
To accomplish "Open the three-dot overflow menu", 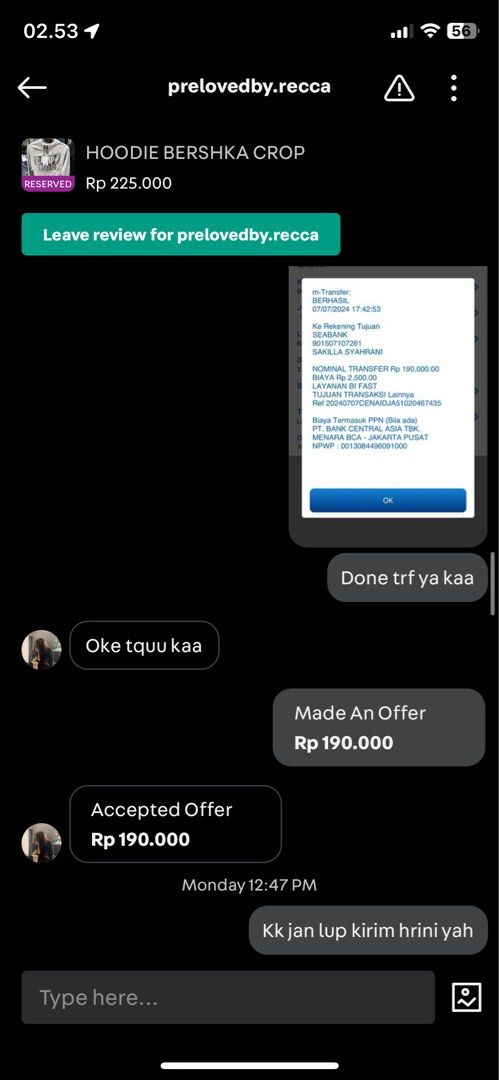I will pos(453,88).
